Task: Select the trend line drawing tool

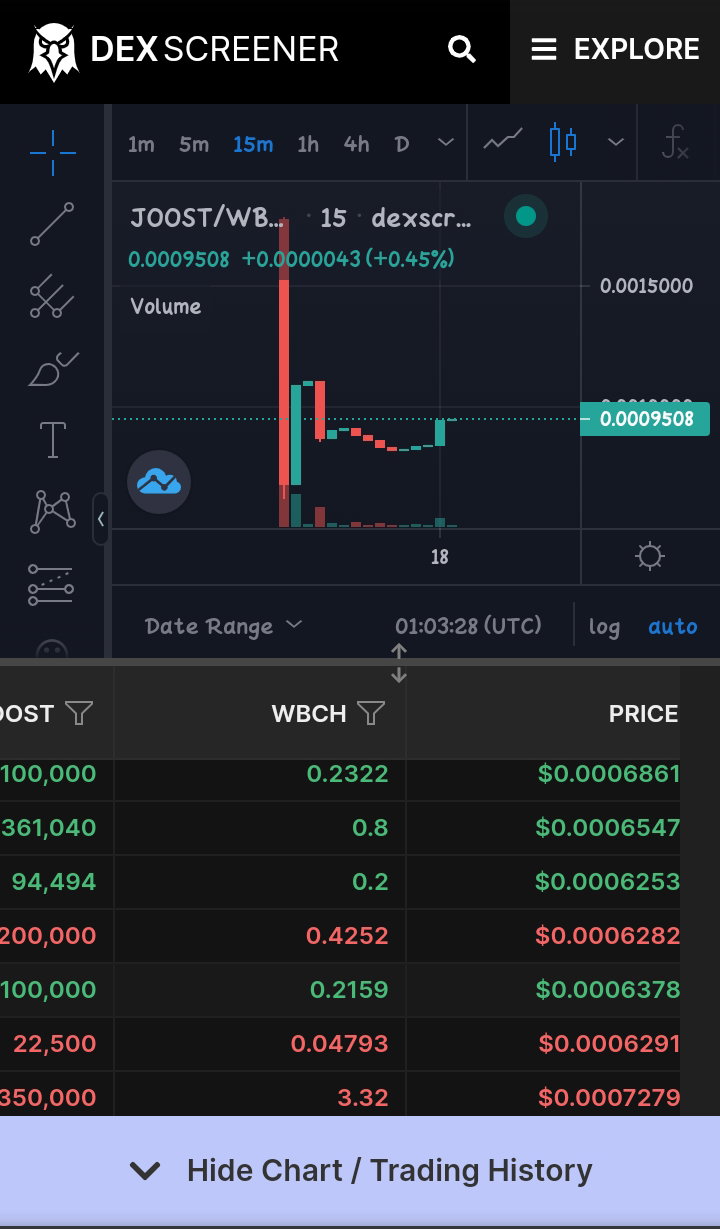Action: [x=52, y=224]
